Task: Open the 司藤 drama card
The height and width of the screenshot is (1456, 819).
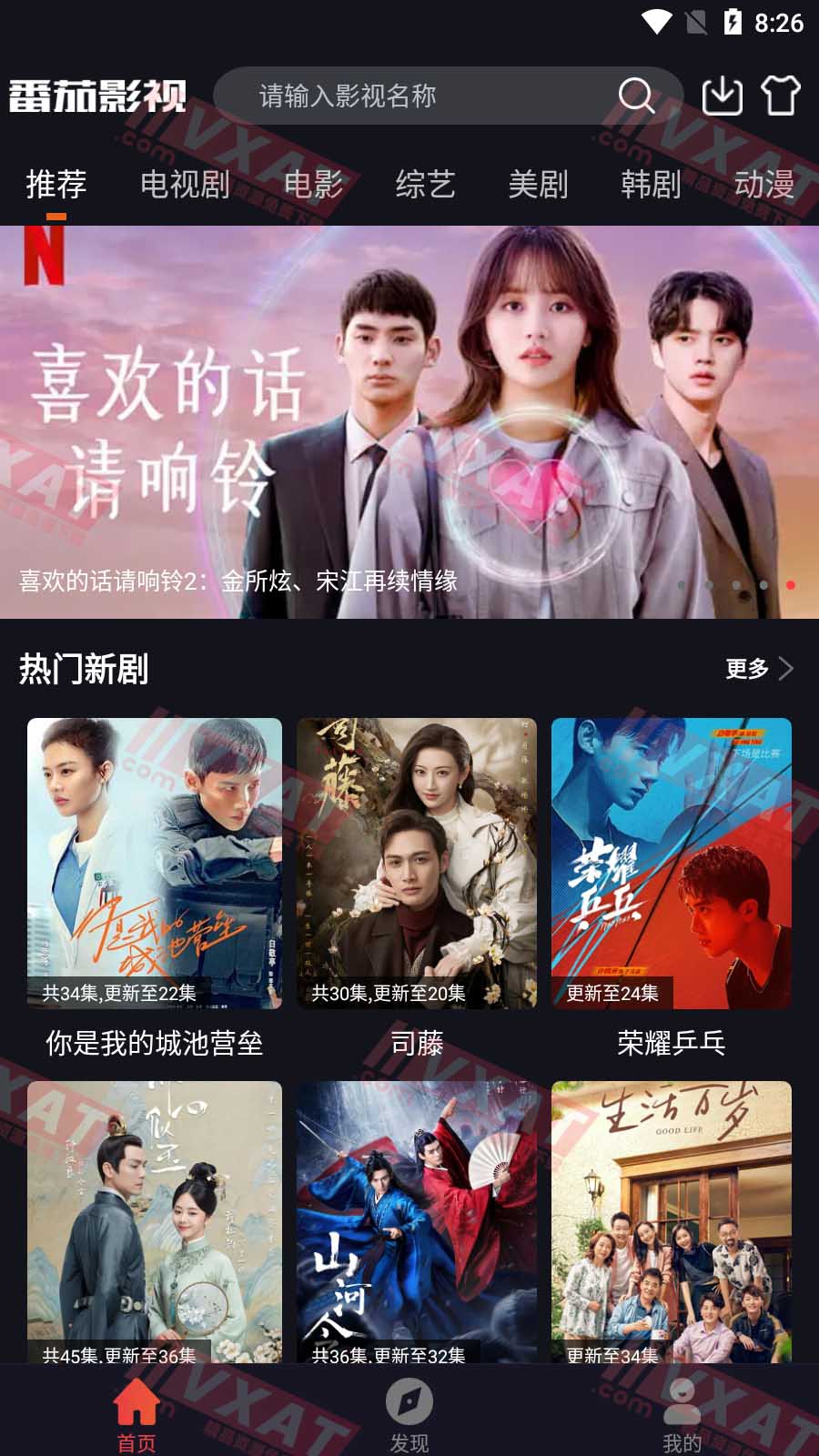Action: click(416, 863)
